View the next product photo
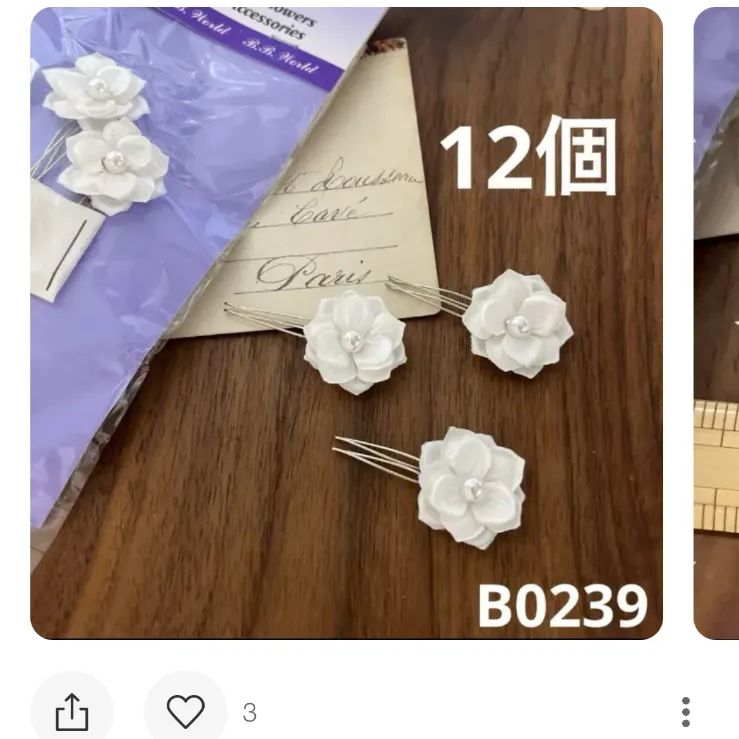The width and height of the screenshot is (739, 739). coord(716,323)
